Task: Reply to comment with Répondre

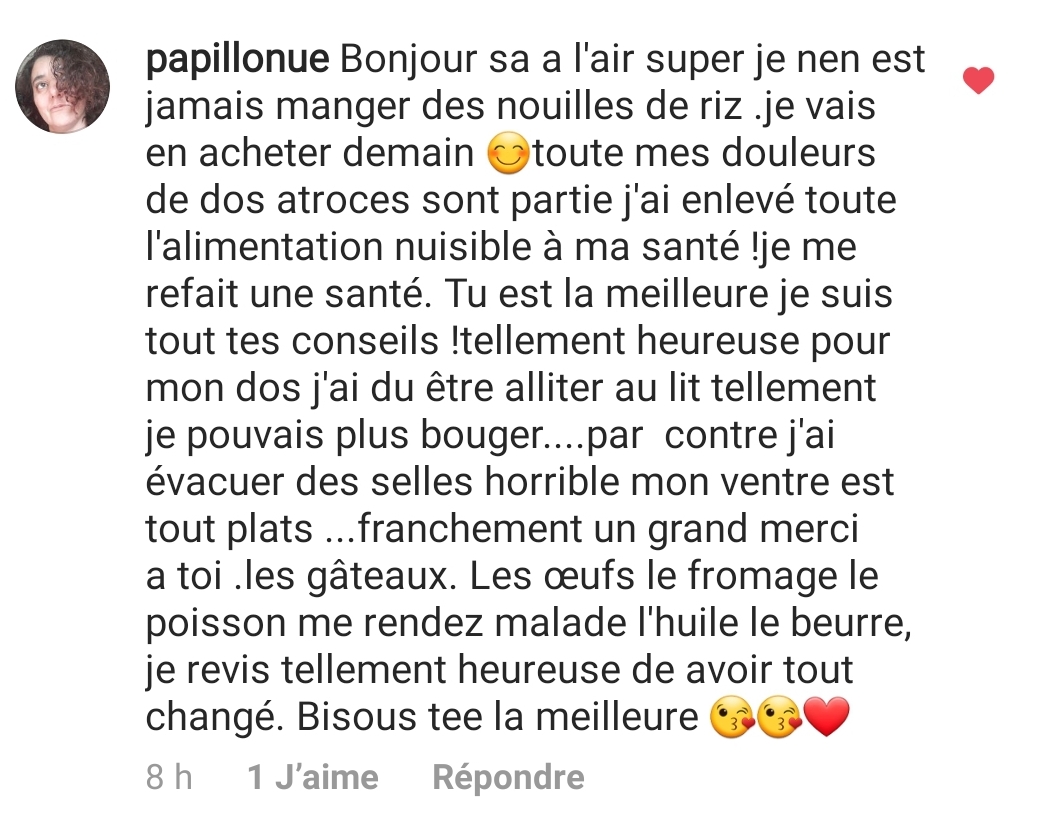Action: 508,777
